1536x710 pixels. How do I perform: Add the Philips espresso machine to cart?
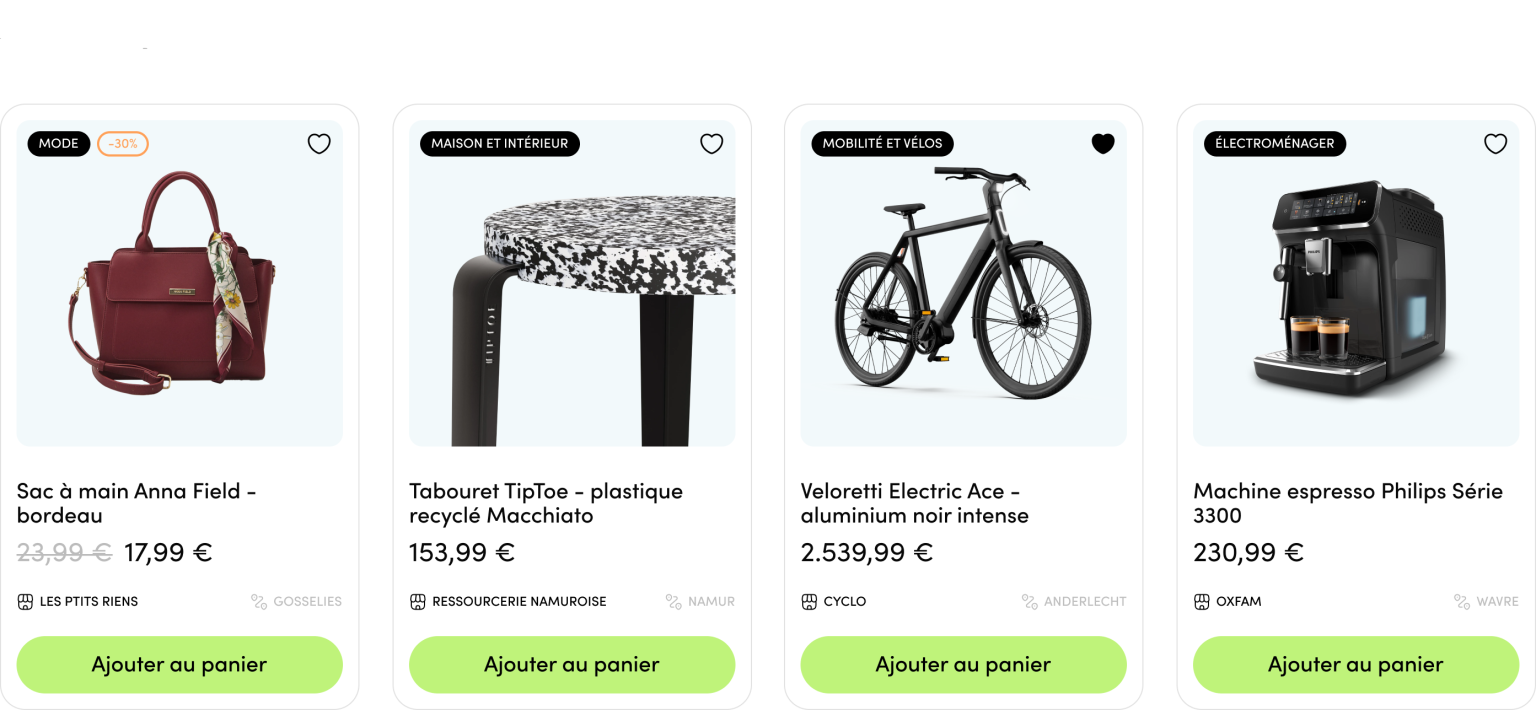coord(1355,664)
